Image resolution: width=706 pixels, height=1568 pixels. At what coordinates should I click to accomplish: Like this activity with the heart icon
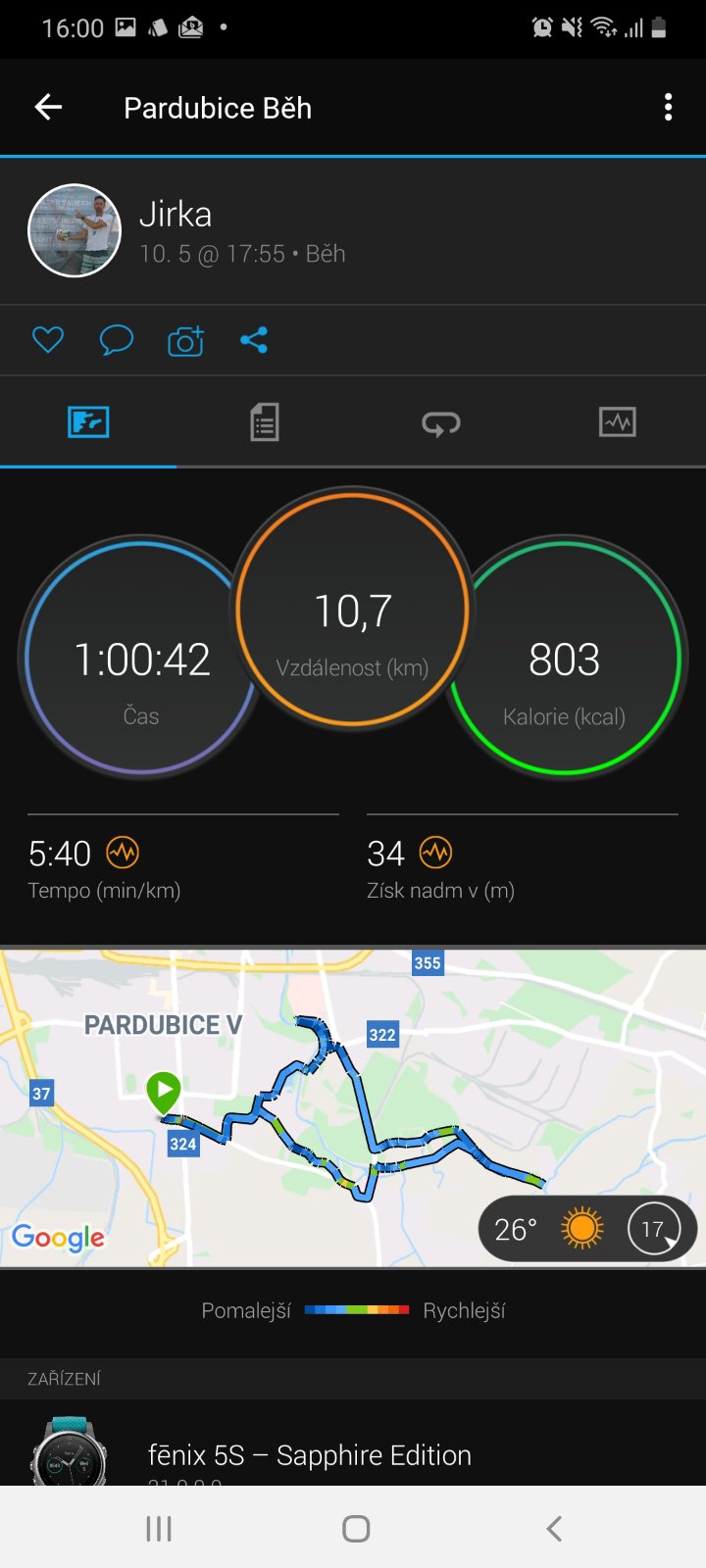[x=48, y=340]
